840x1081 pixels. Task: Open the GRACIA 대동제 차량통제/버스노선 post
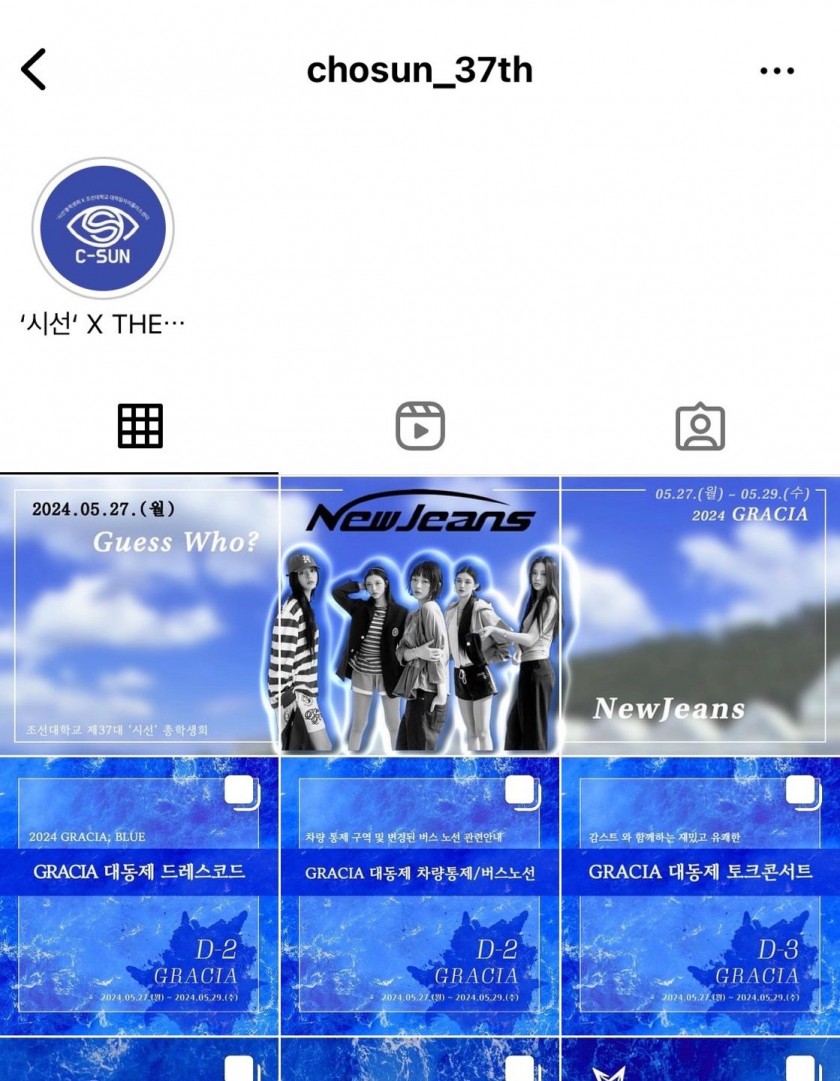click(420, 895)
